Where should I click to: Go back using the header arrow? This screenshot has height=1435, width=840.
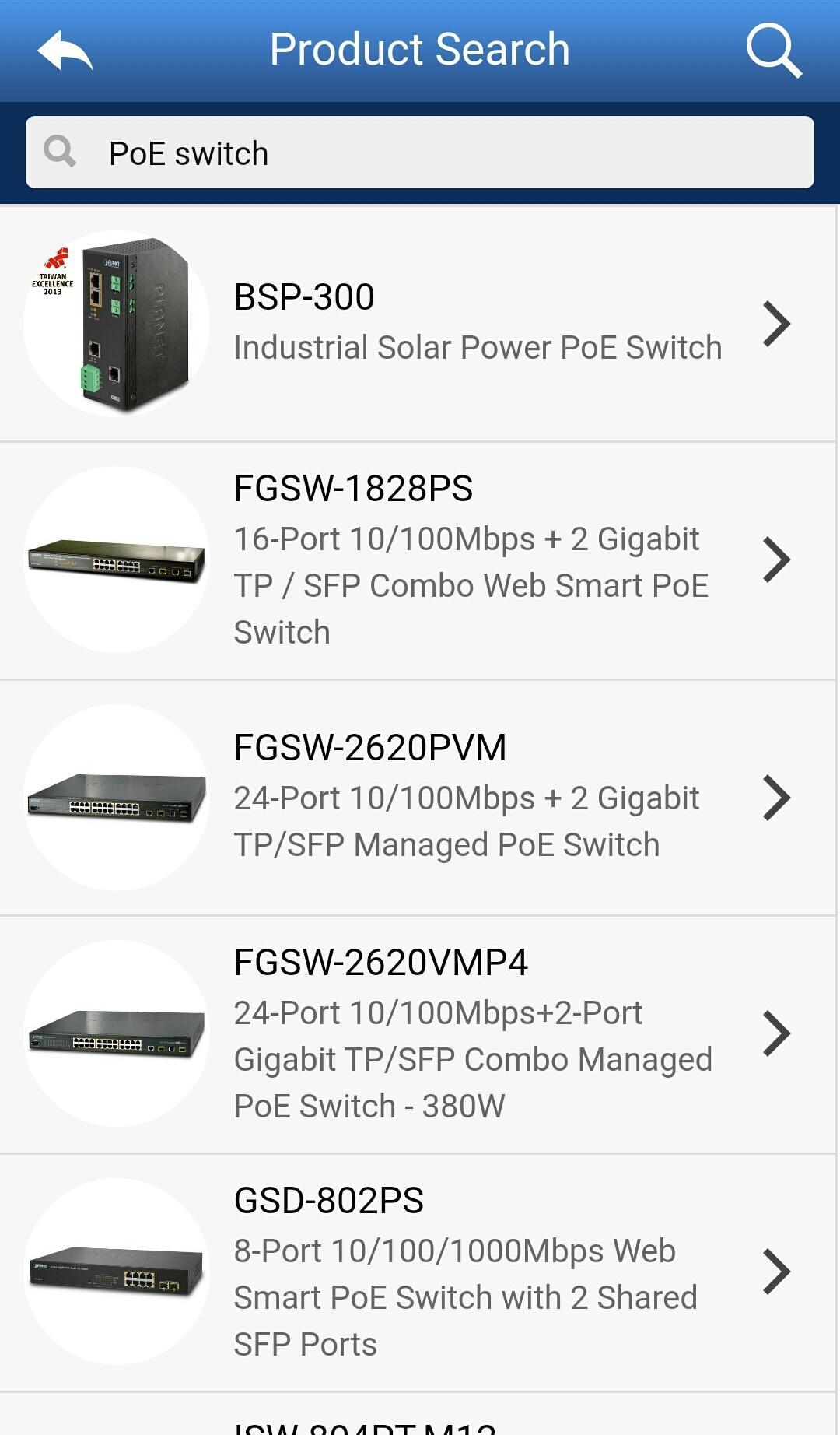pos(65,51)
